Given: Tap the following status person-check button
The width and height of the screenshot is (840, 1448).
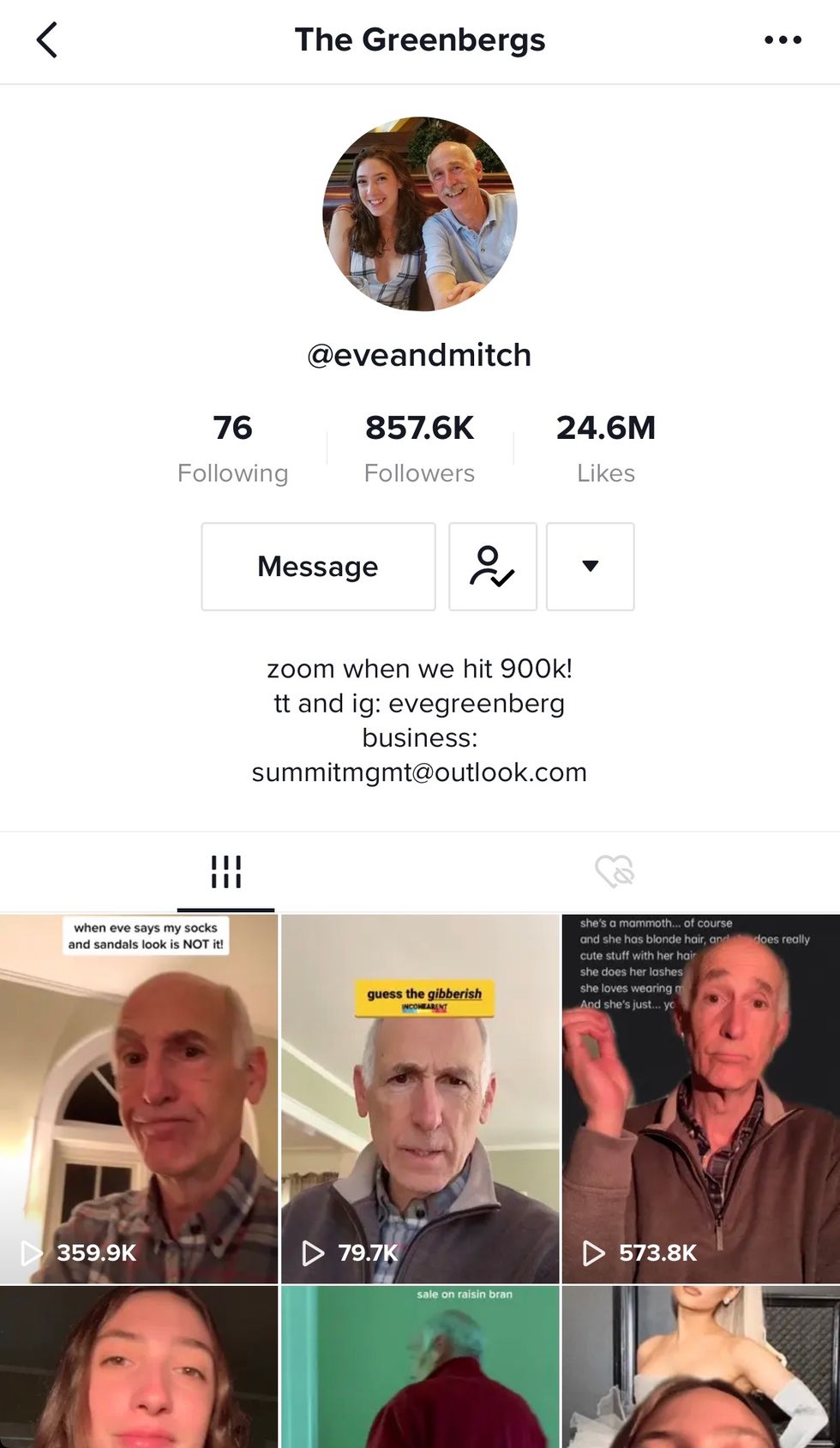Looking at the screenshot, I should tap(492, 567).
